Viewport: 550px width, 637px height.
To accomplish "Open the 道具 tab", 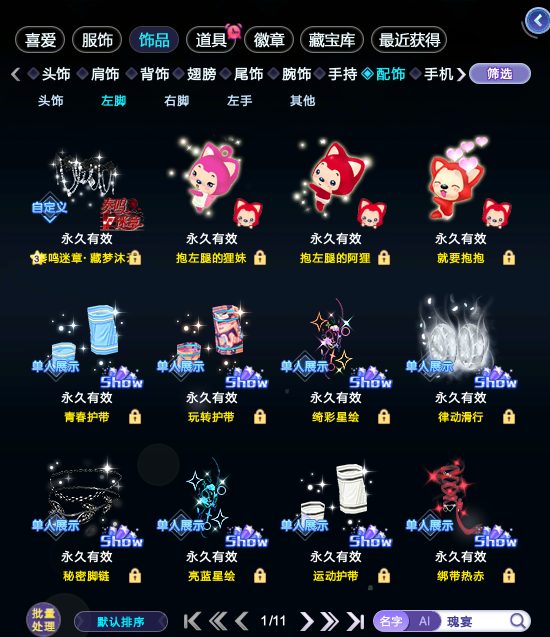I will pyautogui.click(x=211, y=40).
